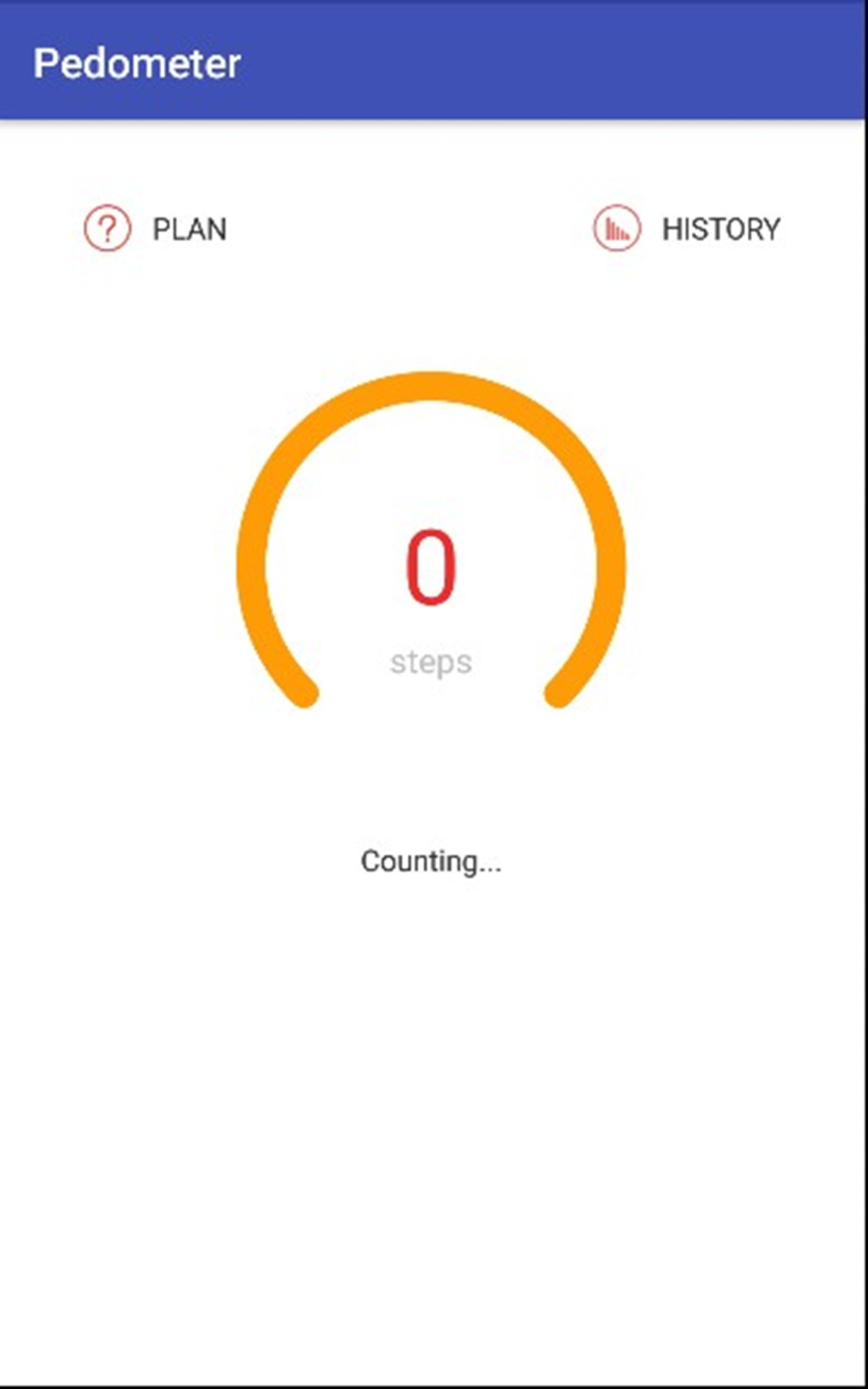Click the HISTORY label text
The height and width of the screenshot is (1389, 868).
[x=720, y=228]
